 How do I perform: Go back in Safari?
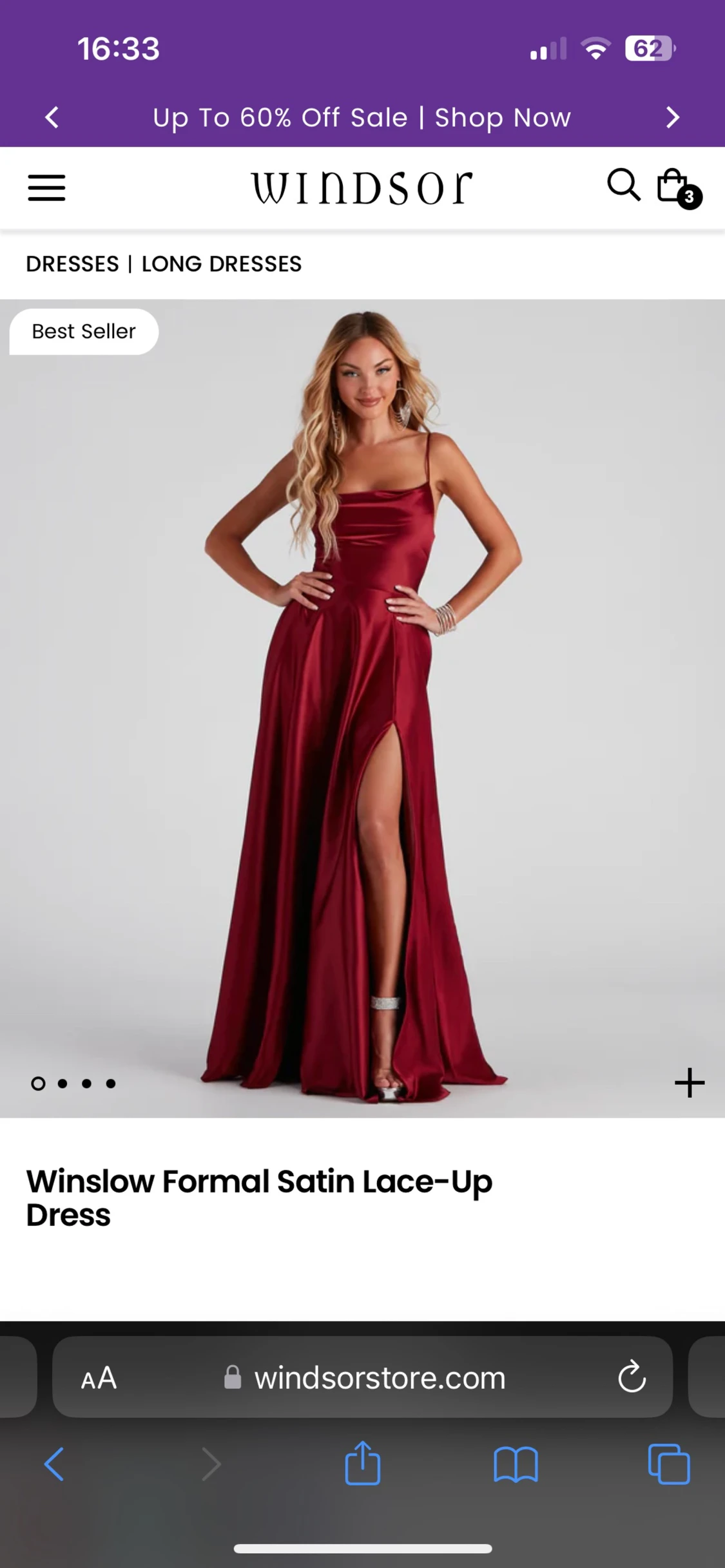click(54, 1464)
